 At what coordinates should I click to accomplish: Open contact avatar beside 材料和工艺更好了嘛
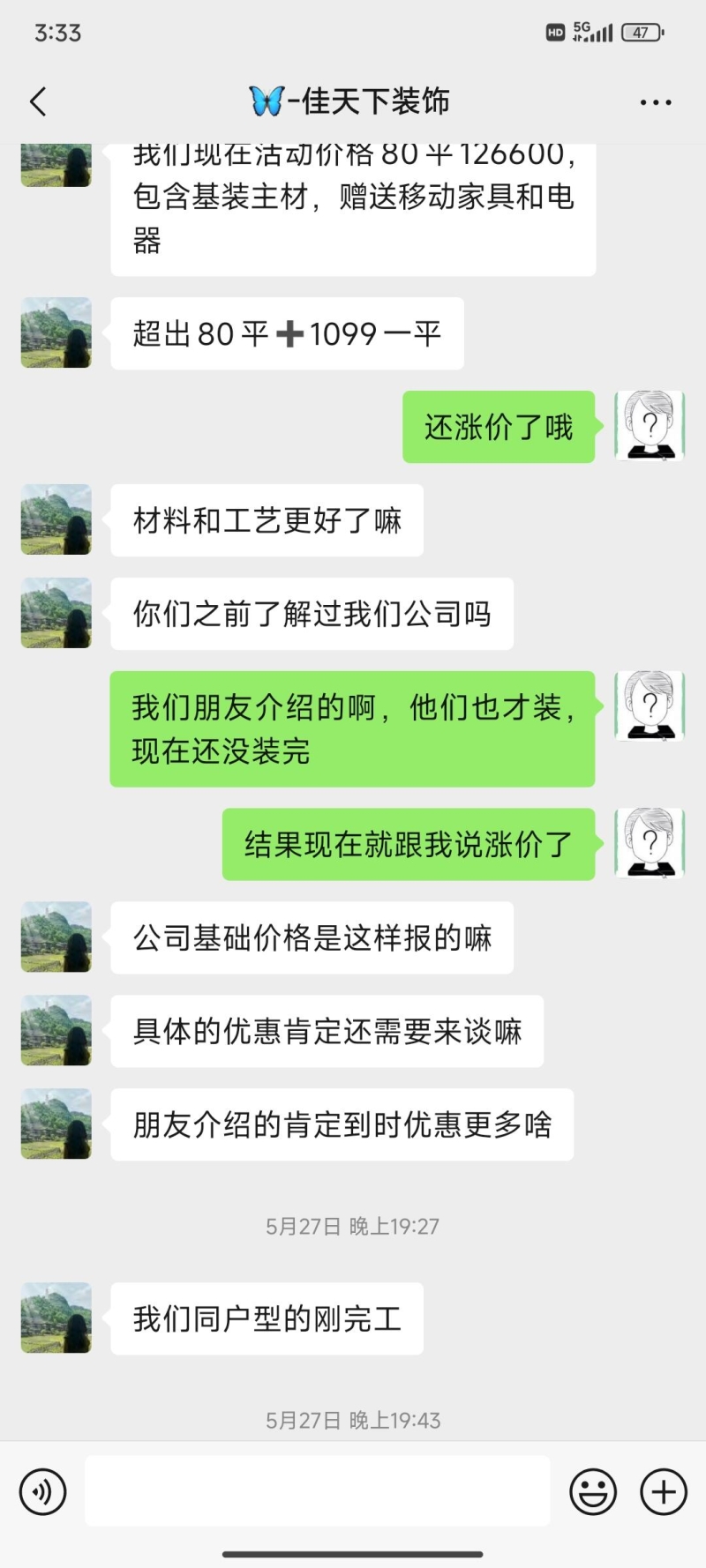56,519
